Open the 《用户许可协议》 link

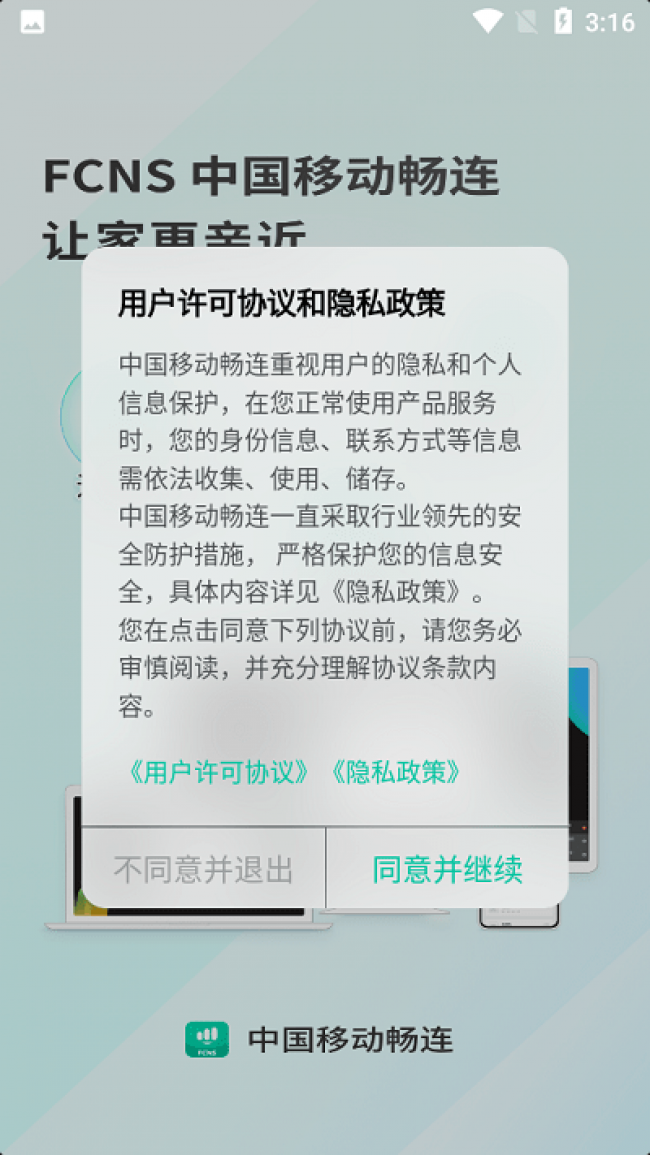tap(218, 772)
